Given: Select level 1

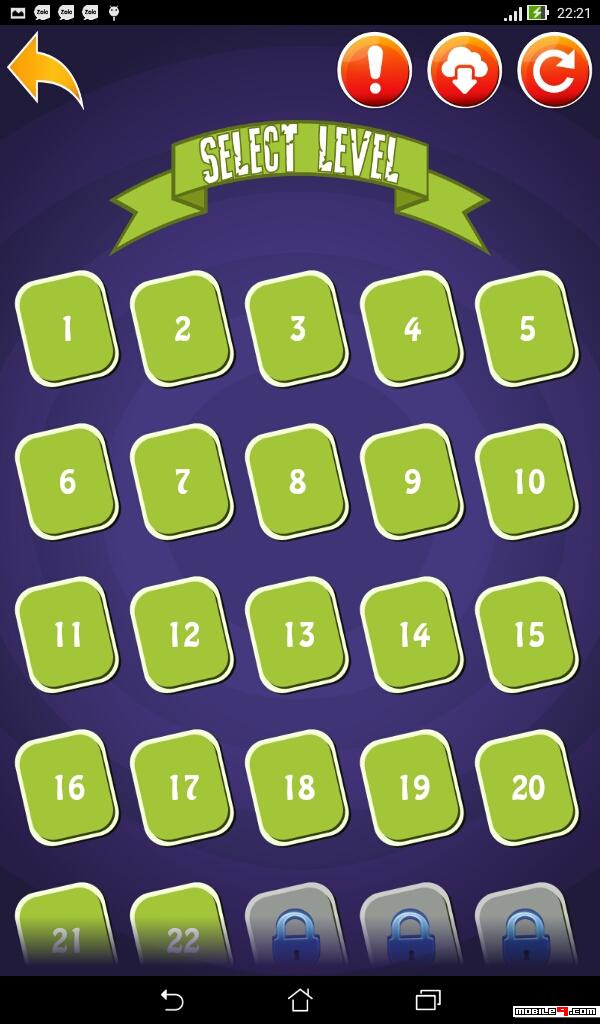Looking at the screenshot, I should pyautogui.click(x=67, y=328).
